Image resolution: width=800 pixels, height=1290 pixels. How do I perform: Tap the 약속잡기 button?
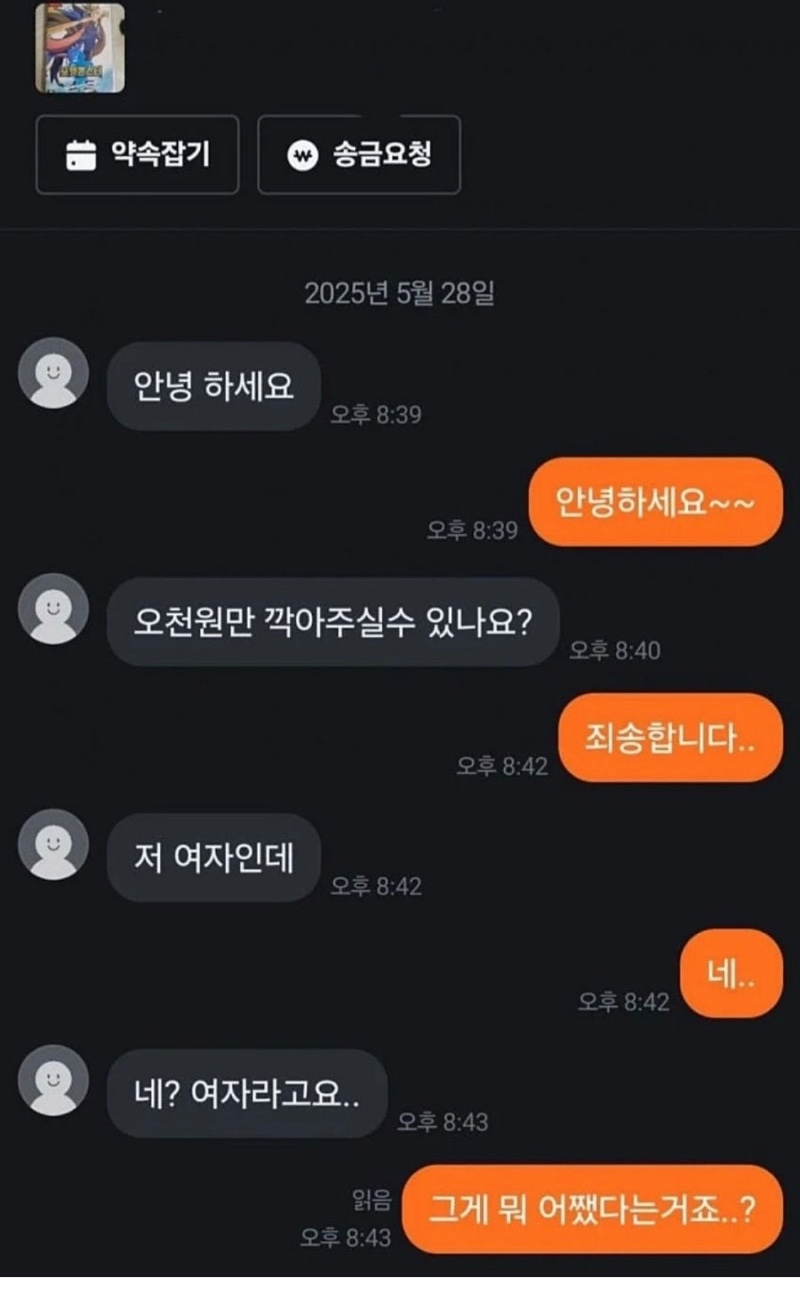tap(137, 155)
